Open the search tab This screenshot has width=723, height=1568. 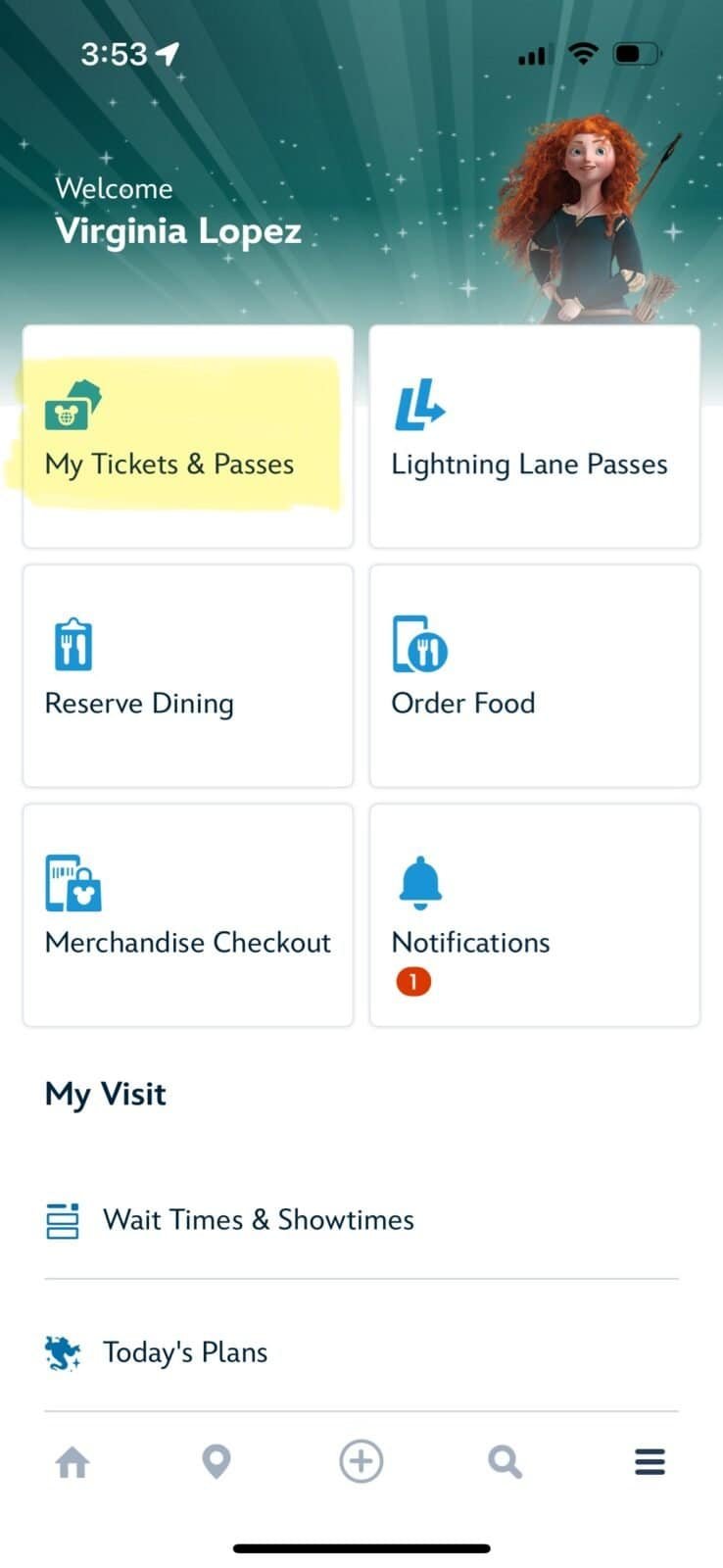coord(505,1462)
